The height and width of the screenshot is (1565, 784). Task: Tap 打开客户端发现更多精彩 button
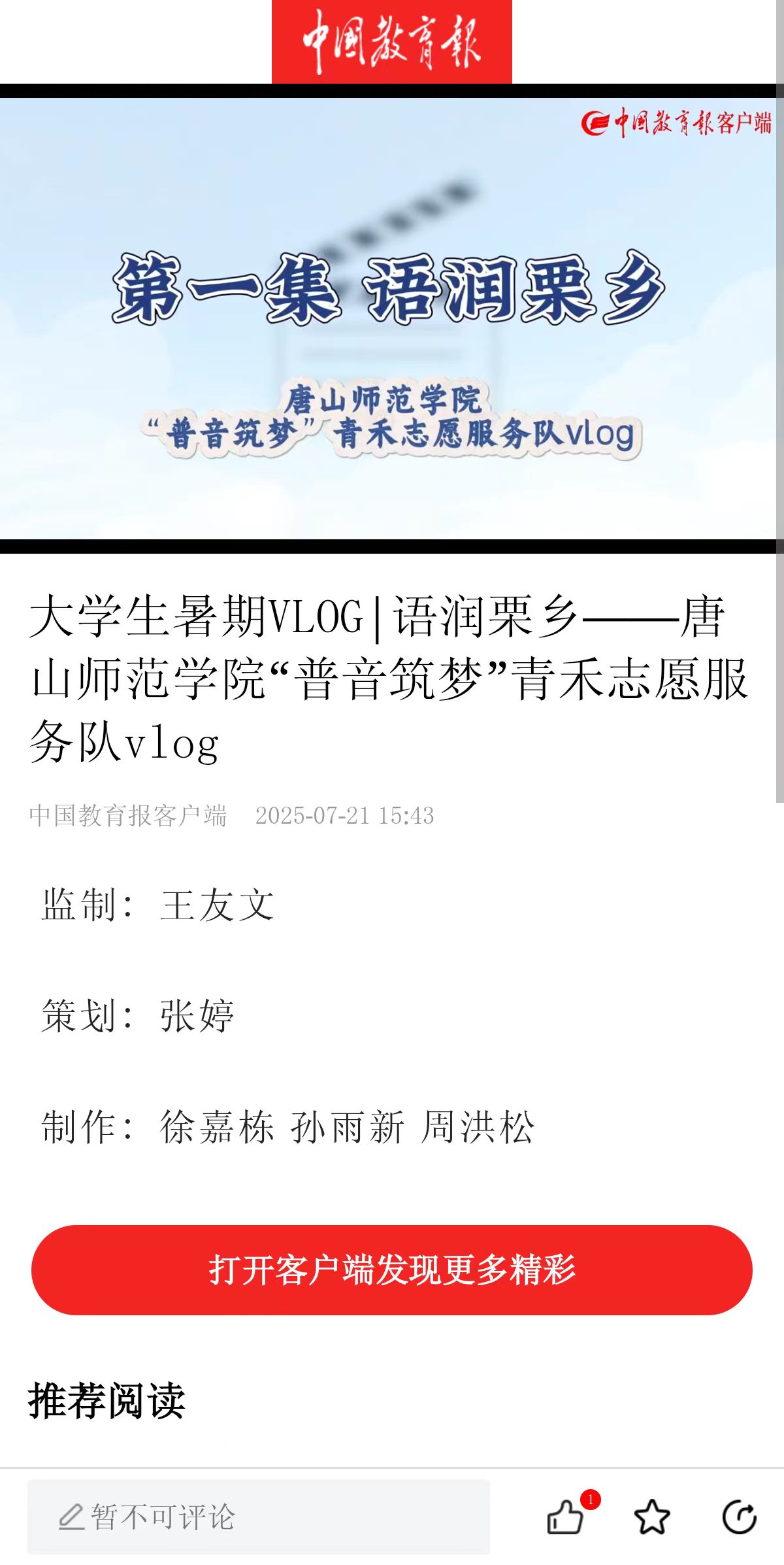(x=392, y=1270)
